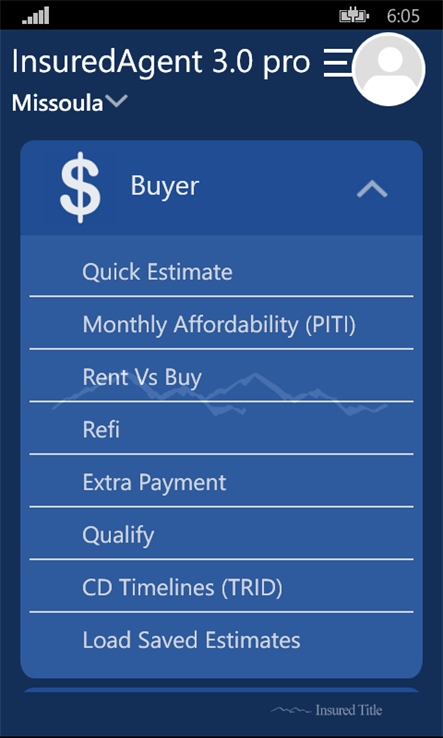Tap Load Saved Estimates
443x738 pixels.
pyautogui.click(x=221, y=640)
